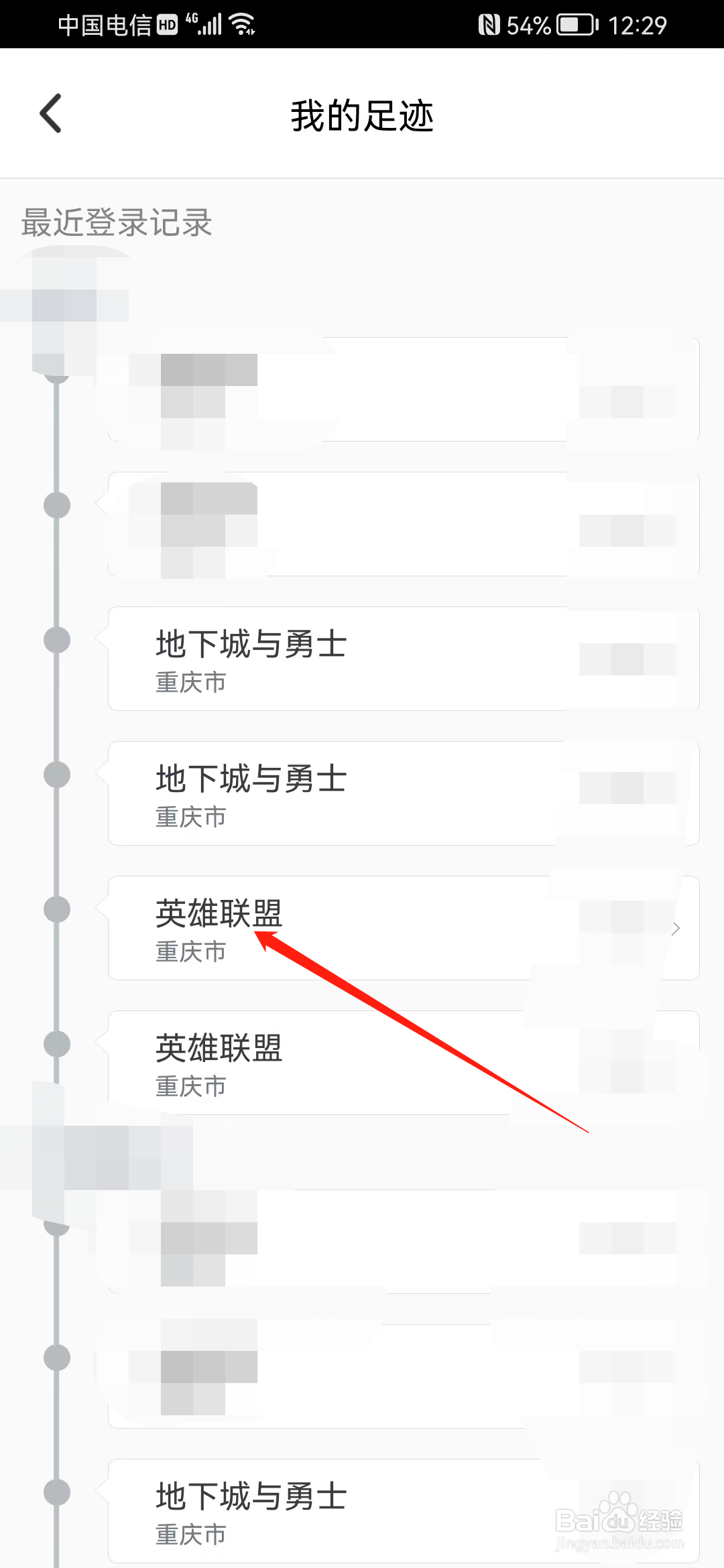
Task: Tap the 我的足迹 page title
Action: 362,114
